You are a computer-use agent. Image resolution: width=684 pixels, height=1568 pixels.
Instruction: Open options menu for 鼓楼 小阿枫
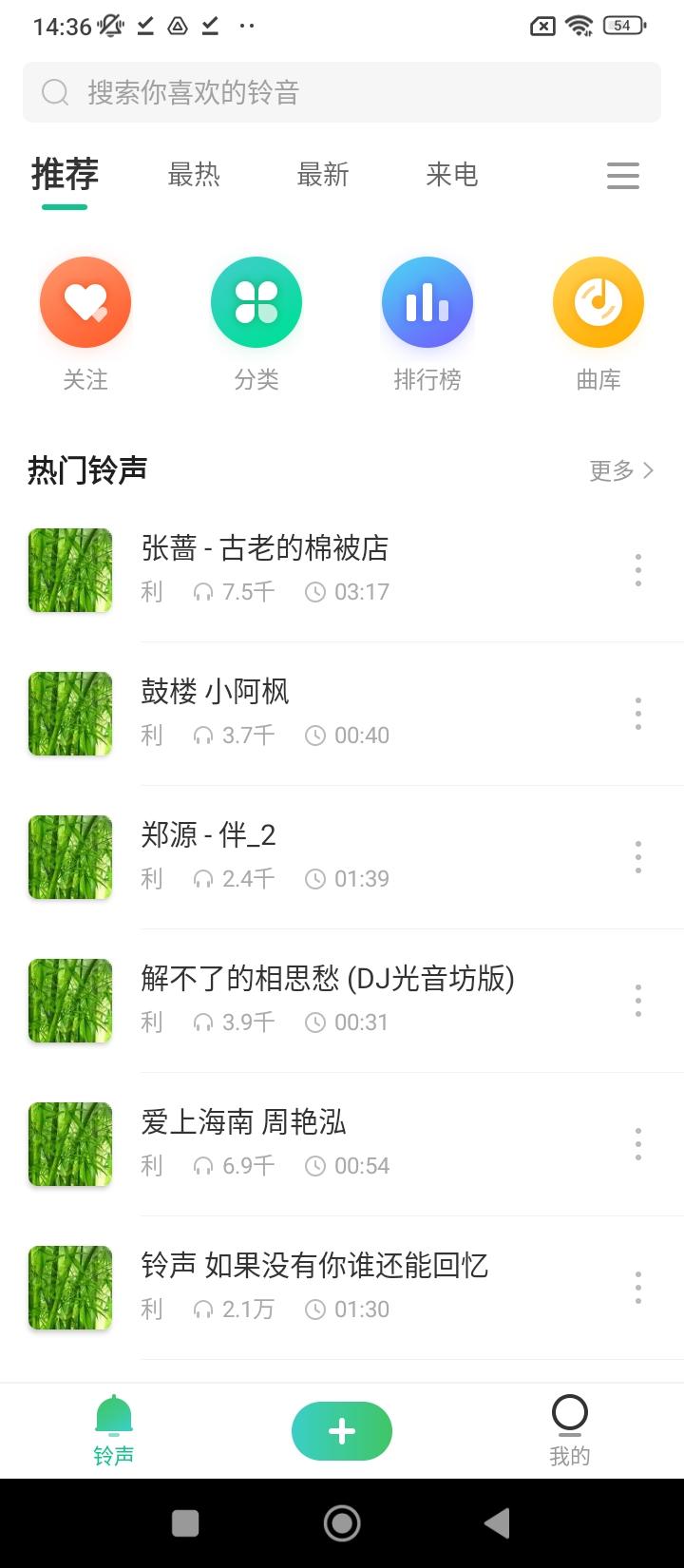pyautogui.click(x=637, y=714)
